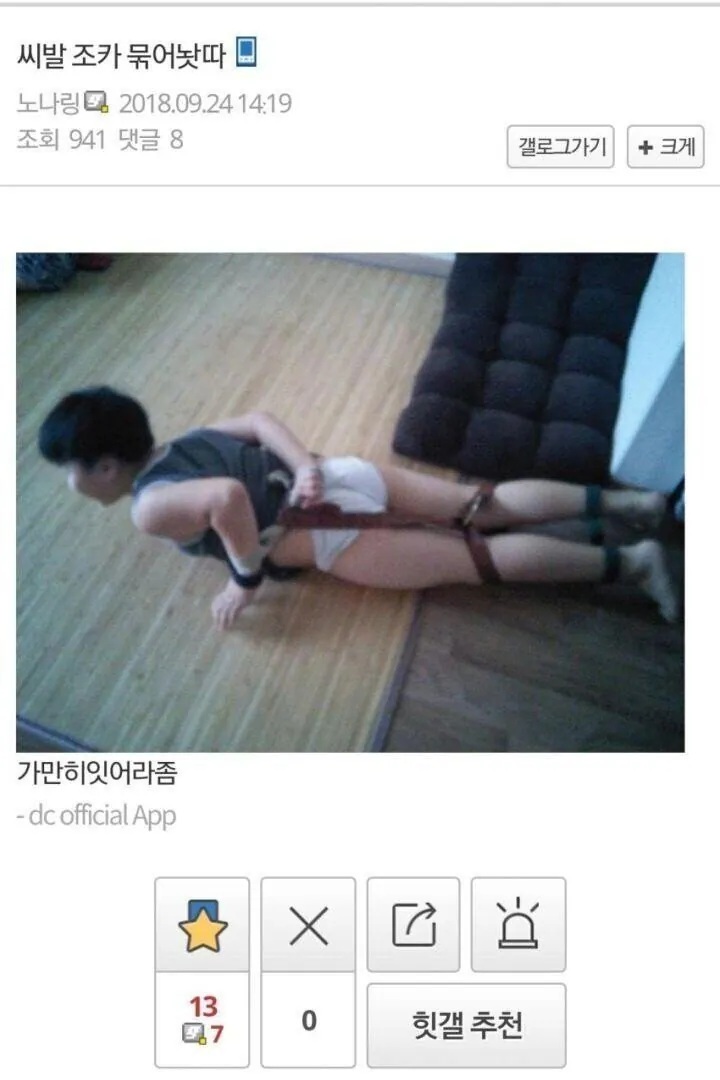720x1080 pixels.
Task: Tap the X downvote button
Action: tap(308, 925)
